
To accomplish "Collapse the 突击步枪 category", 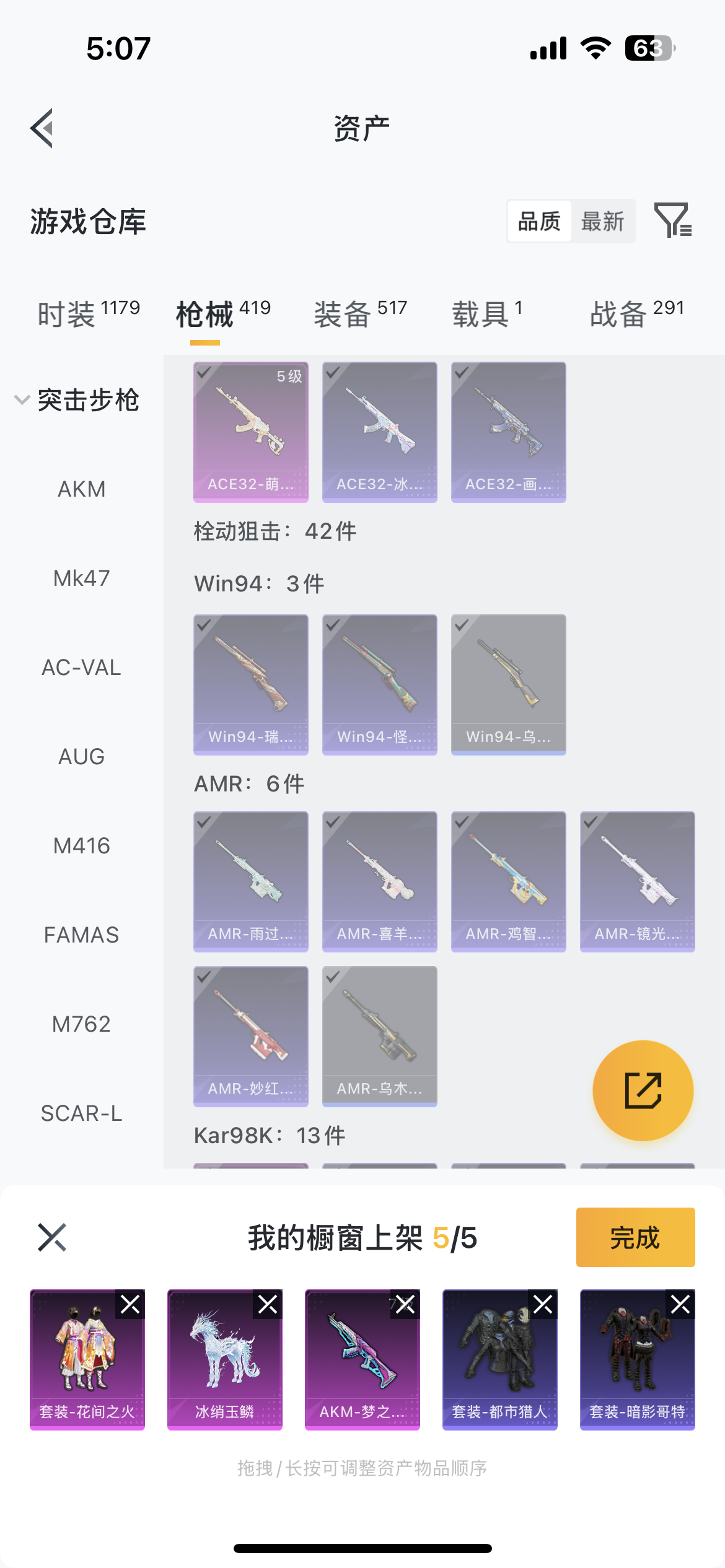I will (x=22, y=400).
